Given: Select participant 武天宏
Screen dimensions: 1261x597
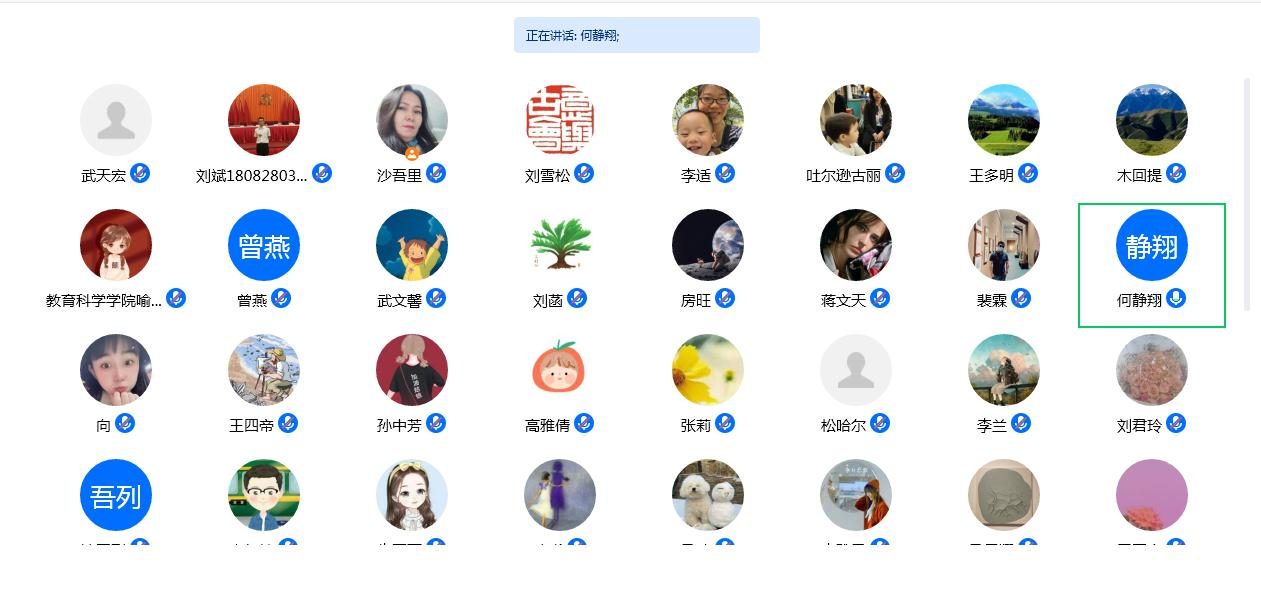Looking at the screenshot, I should pyautogui.click(x=115, y=120).
